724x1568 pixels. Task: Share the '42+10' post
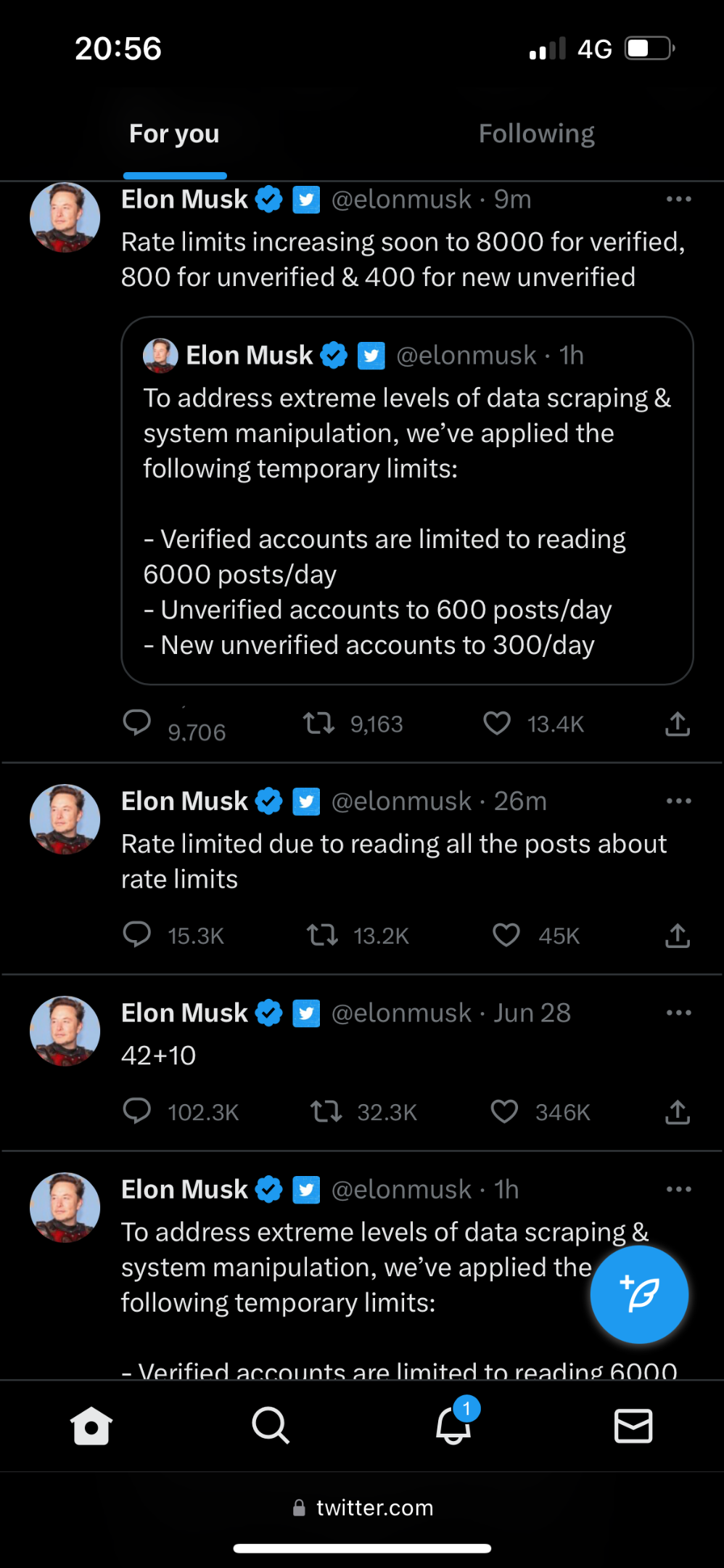tap(678, 1111)
